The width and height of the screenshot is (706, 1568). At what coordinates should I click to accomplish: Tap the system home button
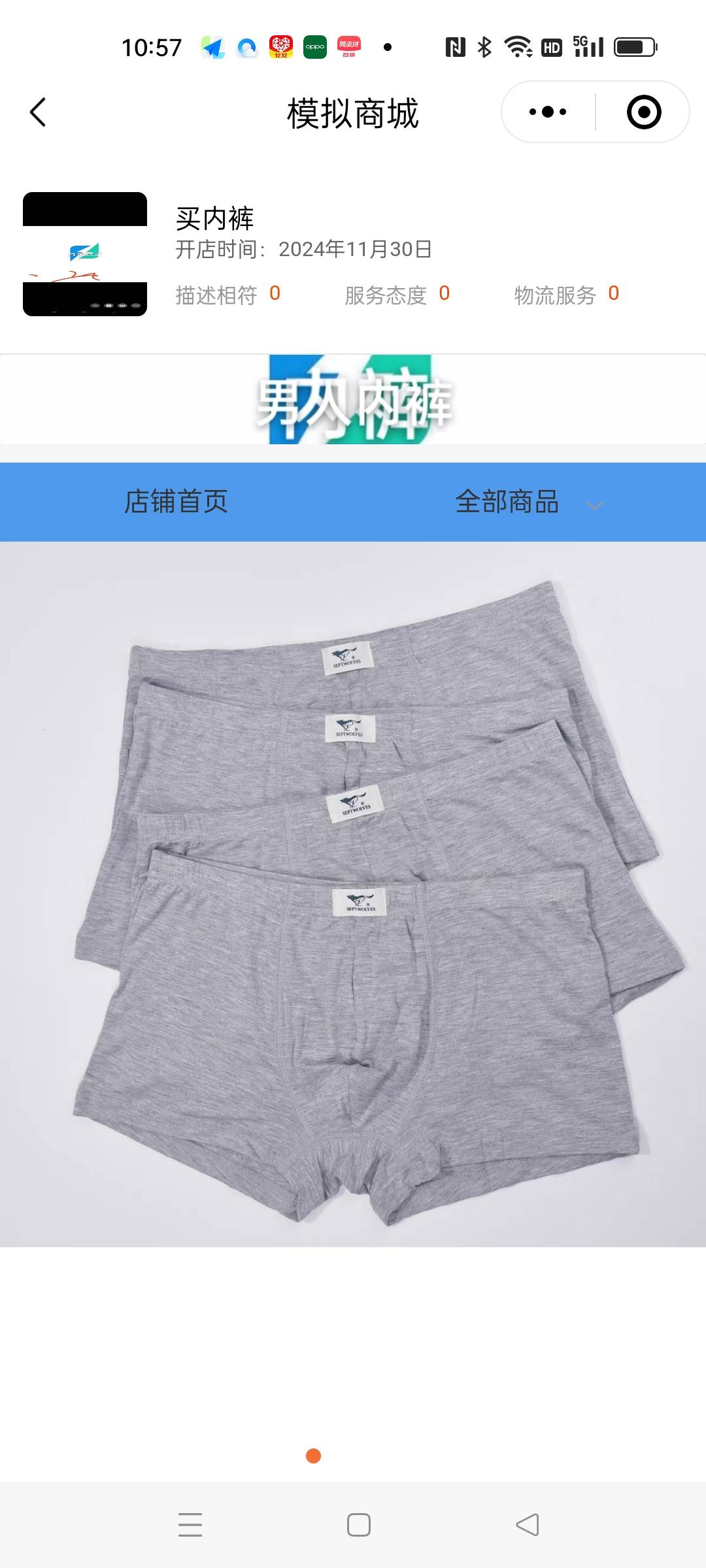(358, 1525)
